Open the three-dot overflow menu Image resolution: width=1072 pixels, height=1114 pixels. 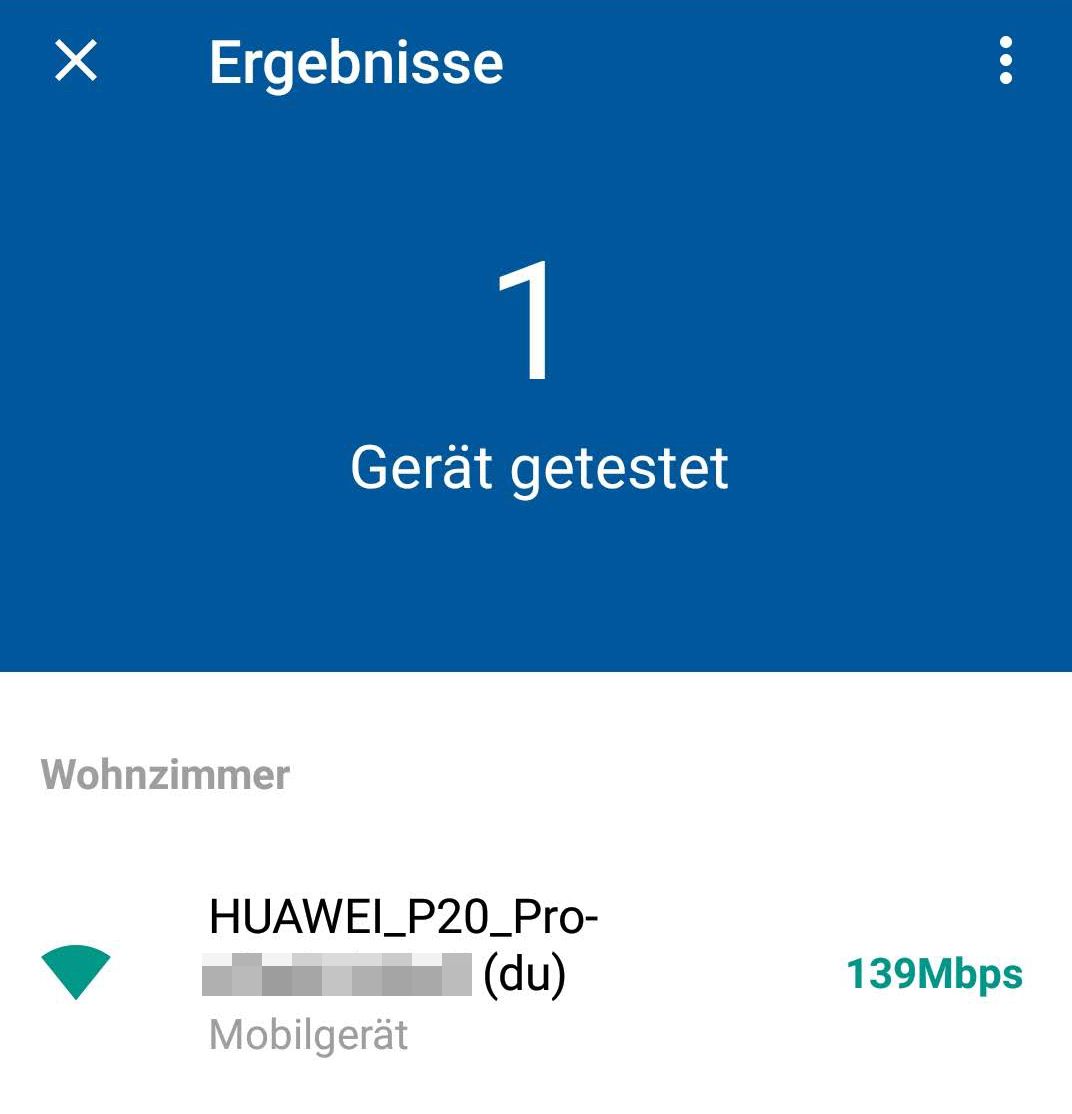click(1005, 62)
